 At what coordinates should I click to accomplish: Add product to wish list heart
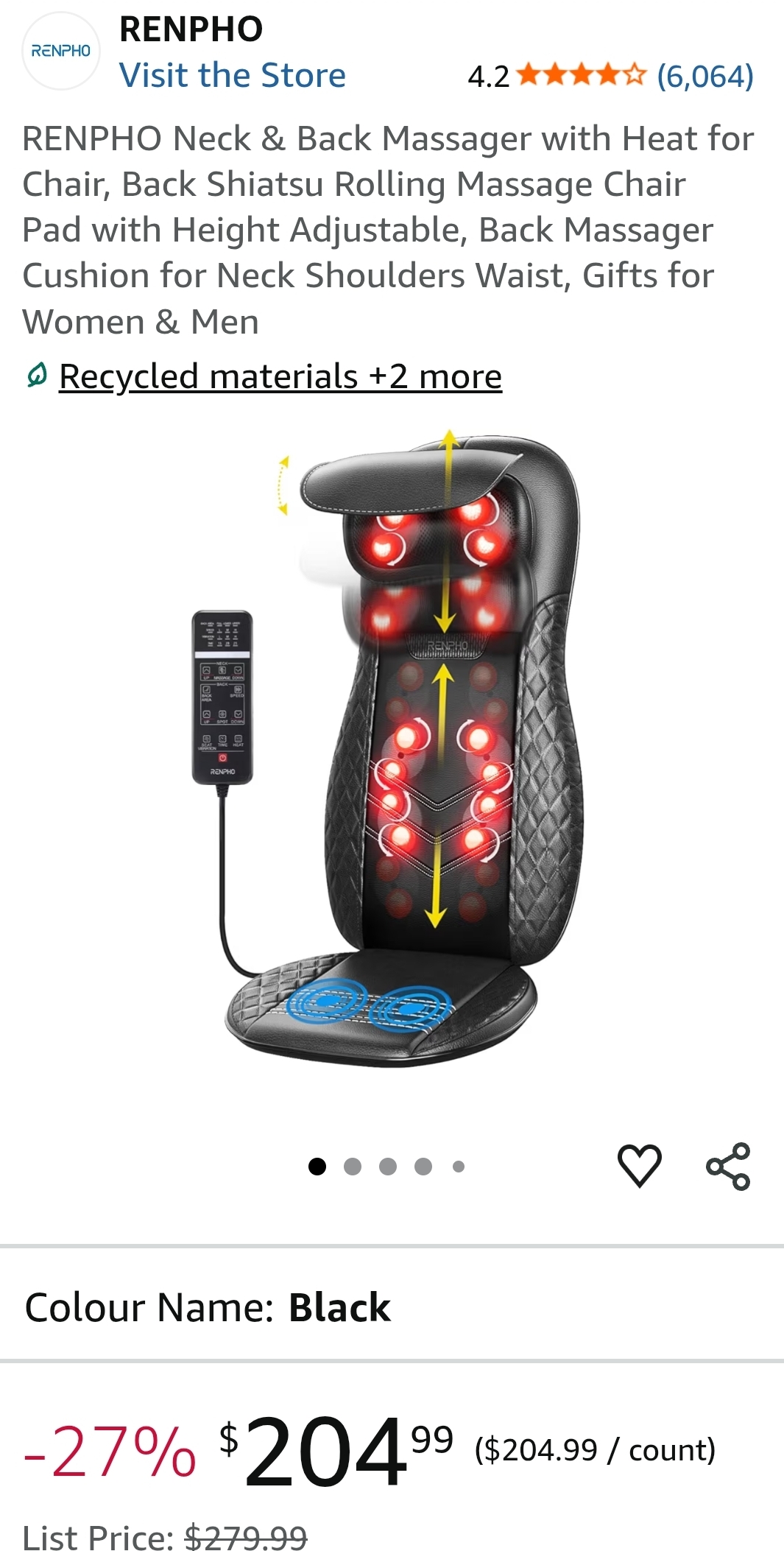tap(639, 1166)
